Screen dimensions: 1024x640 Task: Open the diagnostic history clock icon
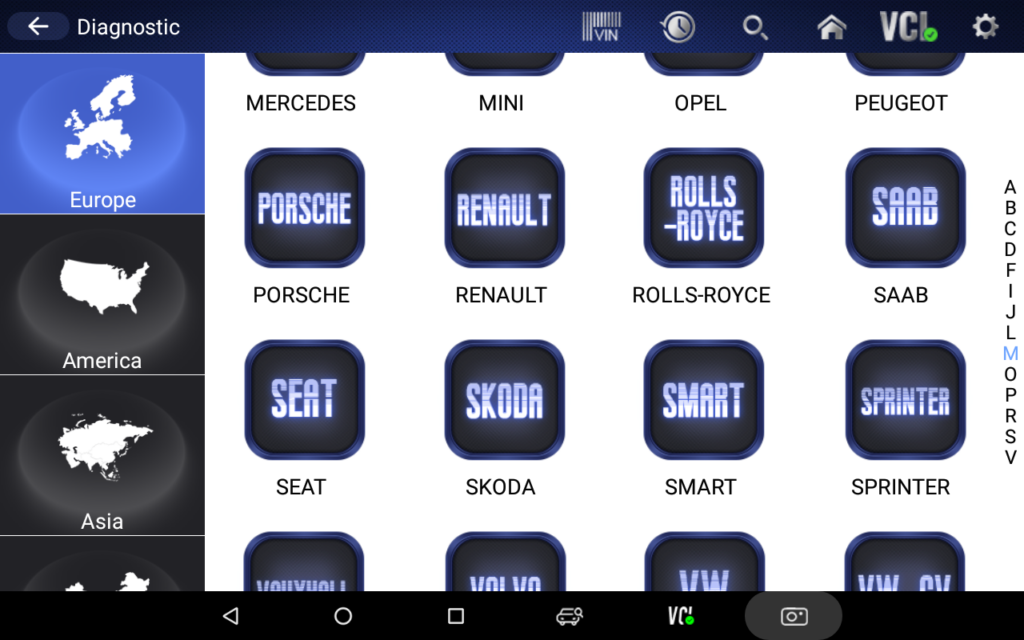coord(677,27)
